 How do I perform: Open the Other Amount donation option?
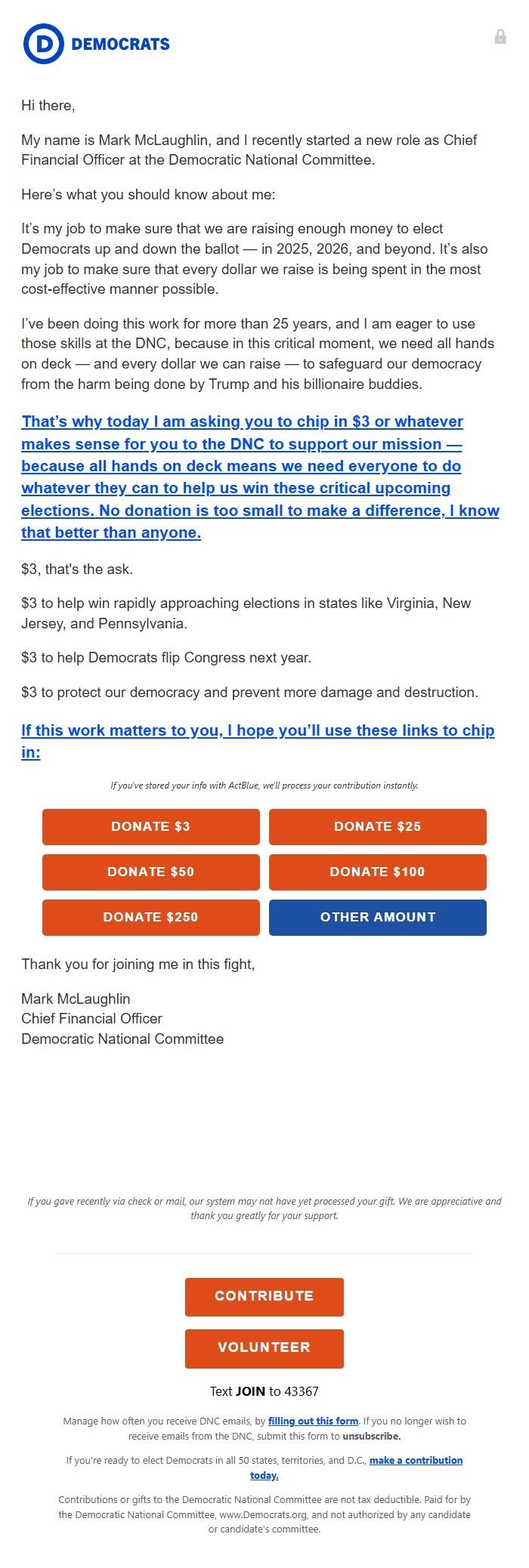[377, 917]
